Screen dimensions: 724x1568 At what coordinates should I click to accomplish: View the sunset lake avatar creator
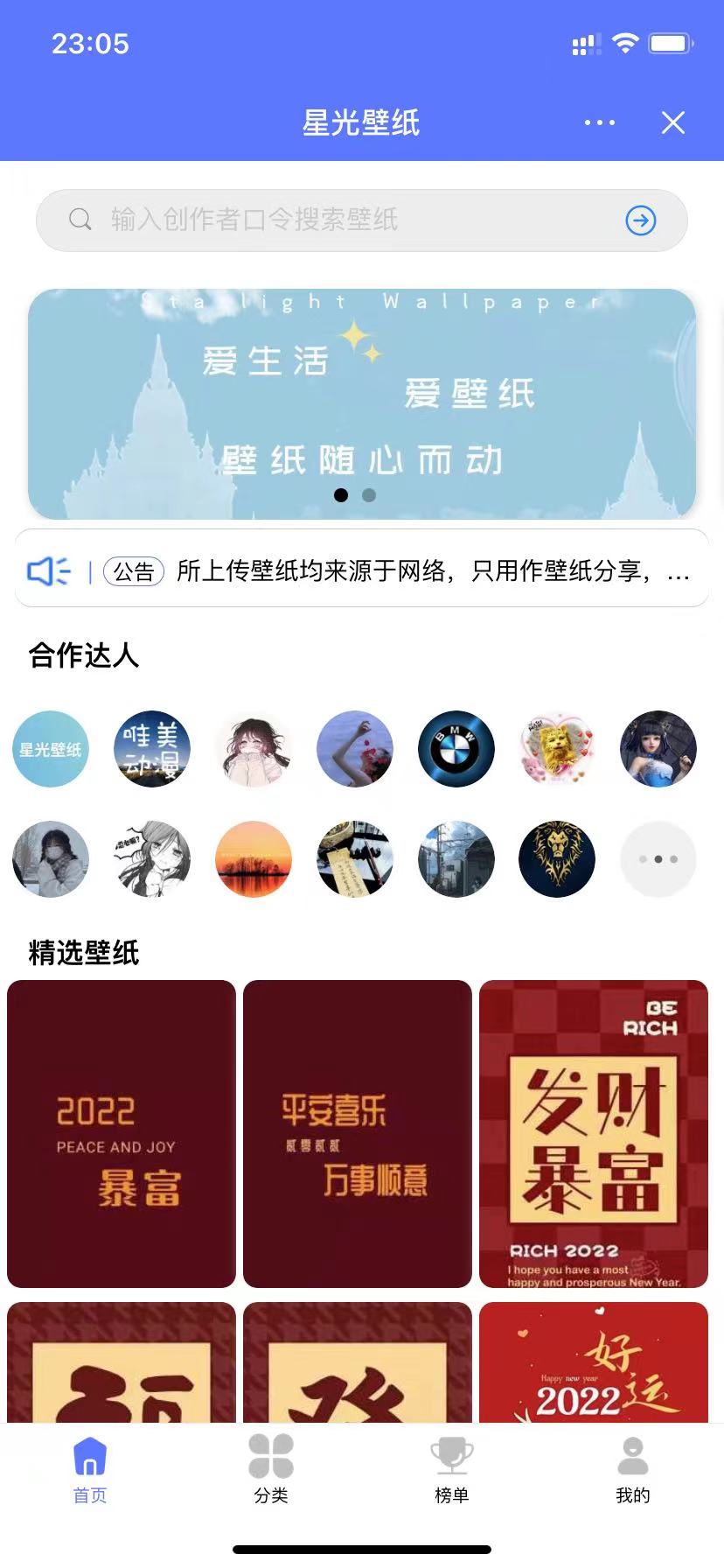pyautogui.click(x=254, y=859)
